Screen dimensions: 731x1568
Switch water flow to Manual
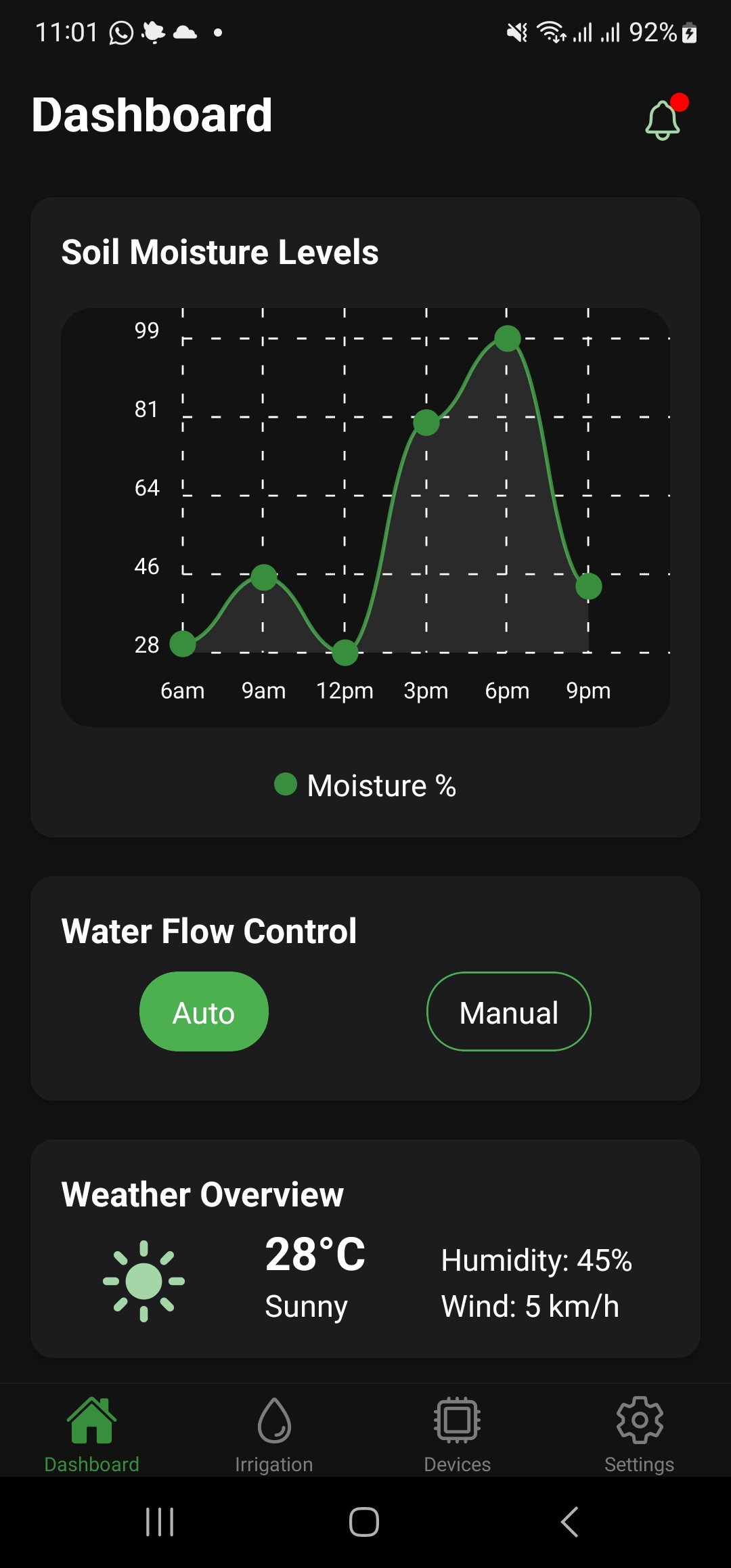pyautogui.click(x=508, y=1011)
